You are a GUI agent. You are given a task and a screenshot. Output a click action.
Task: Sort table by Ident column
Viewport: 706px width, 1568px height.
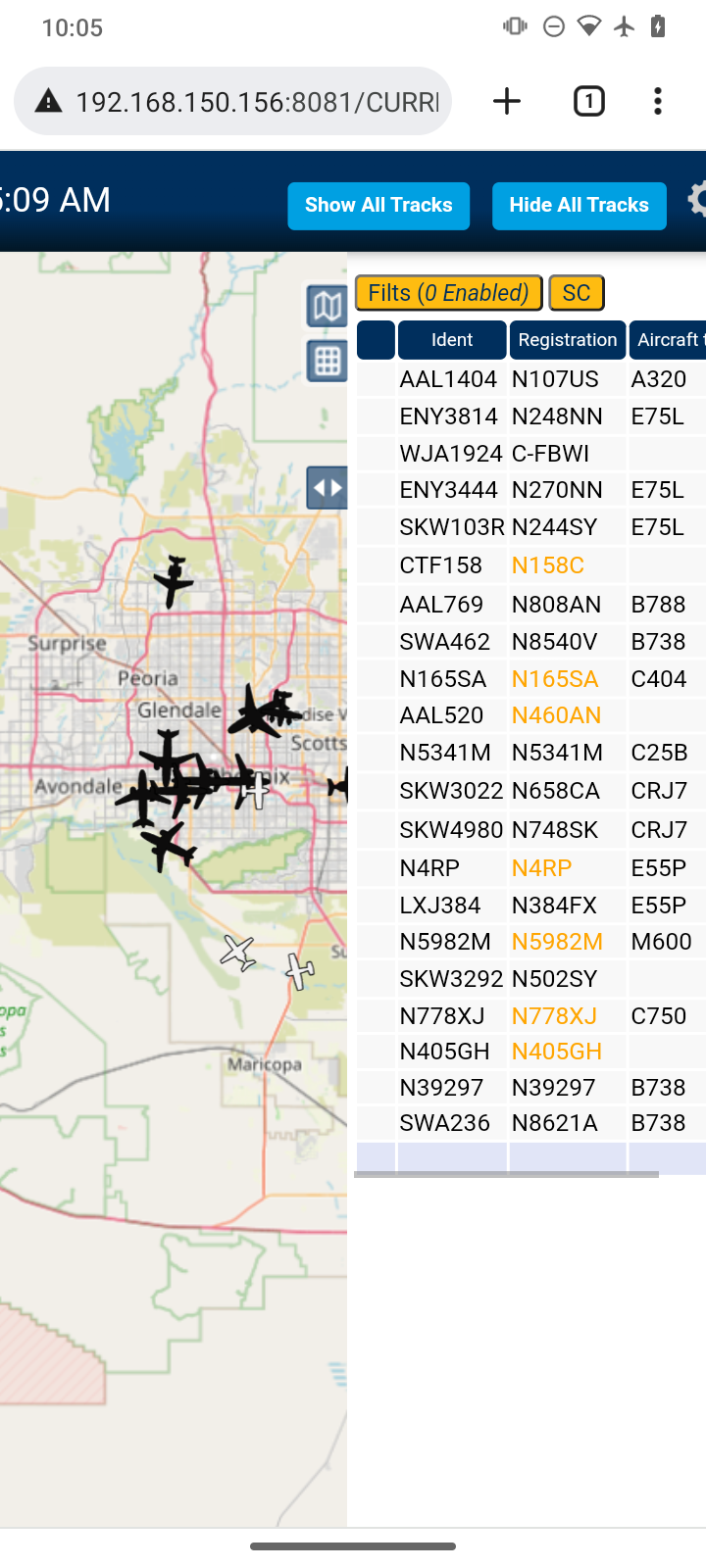point(452,340)
